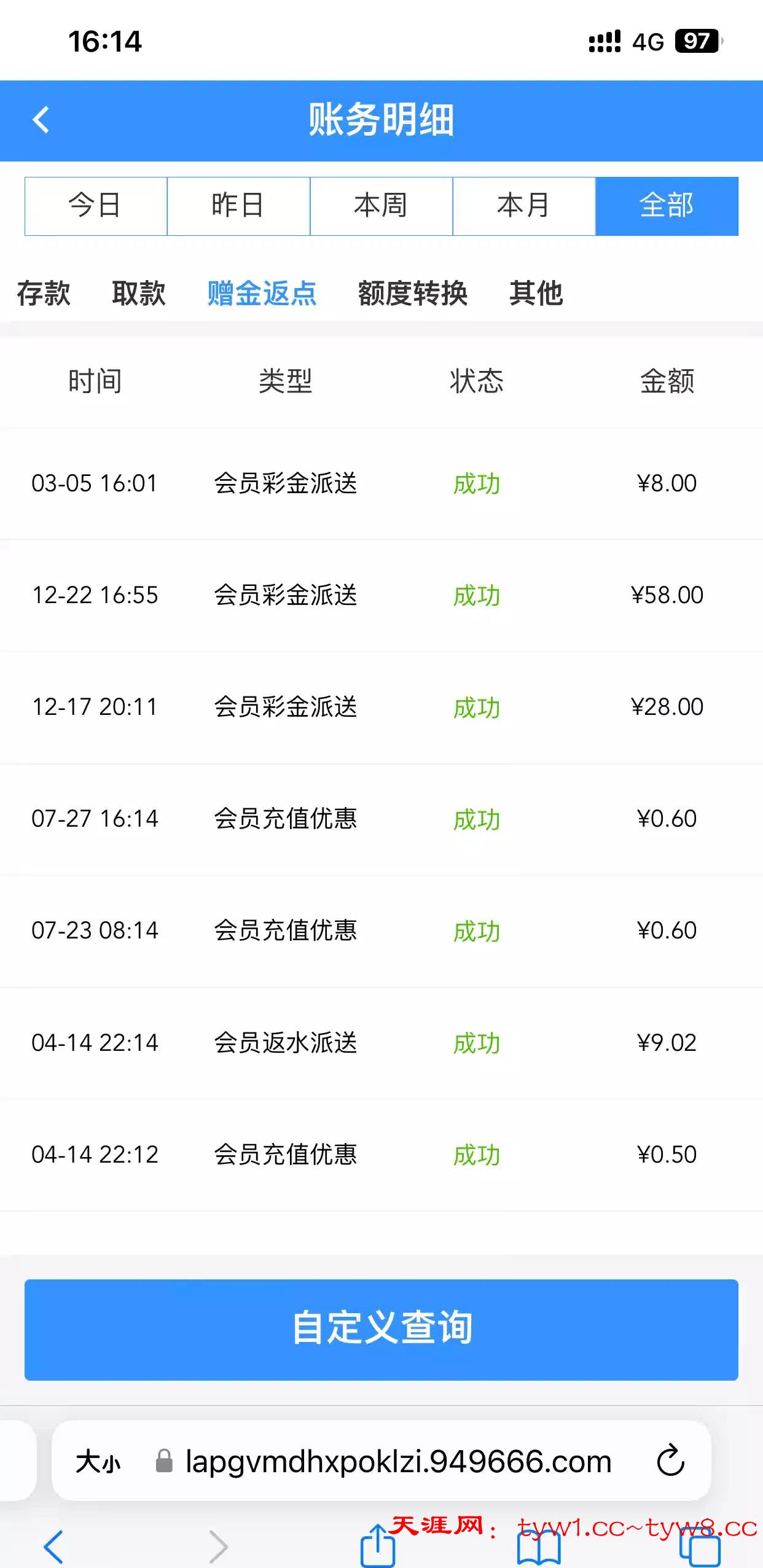763x1568 pixels.
Task: Open the 额度转换 tab
Action: point(412,293)
